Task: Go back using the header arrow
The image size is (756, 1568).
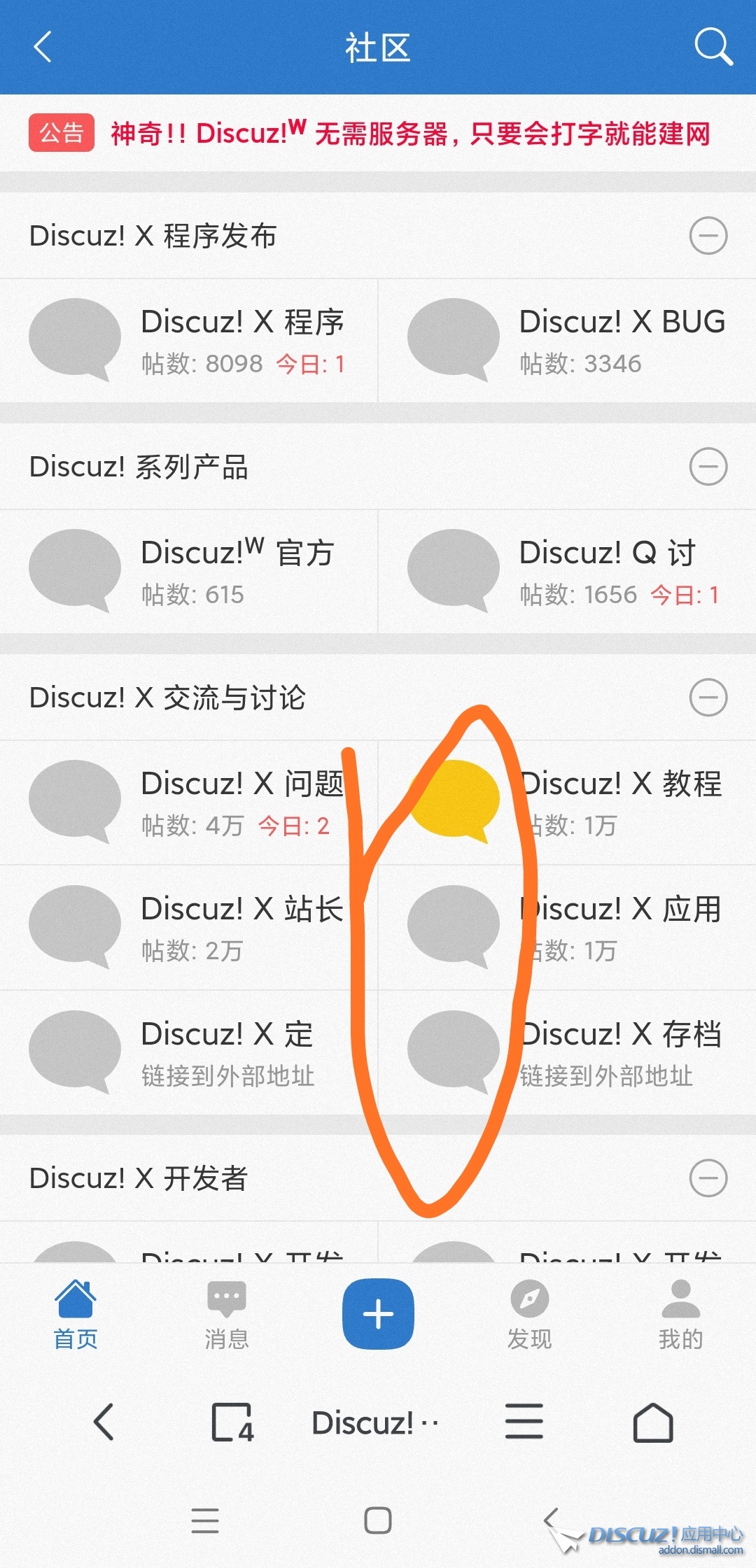Action: point(43,48)
